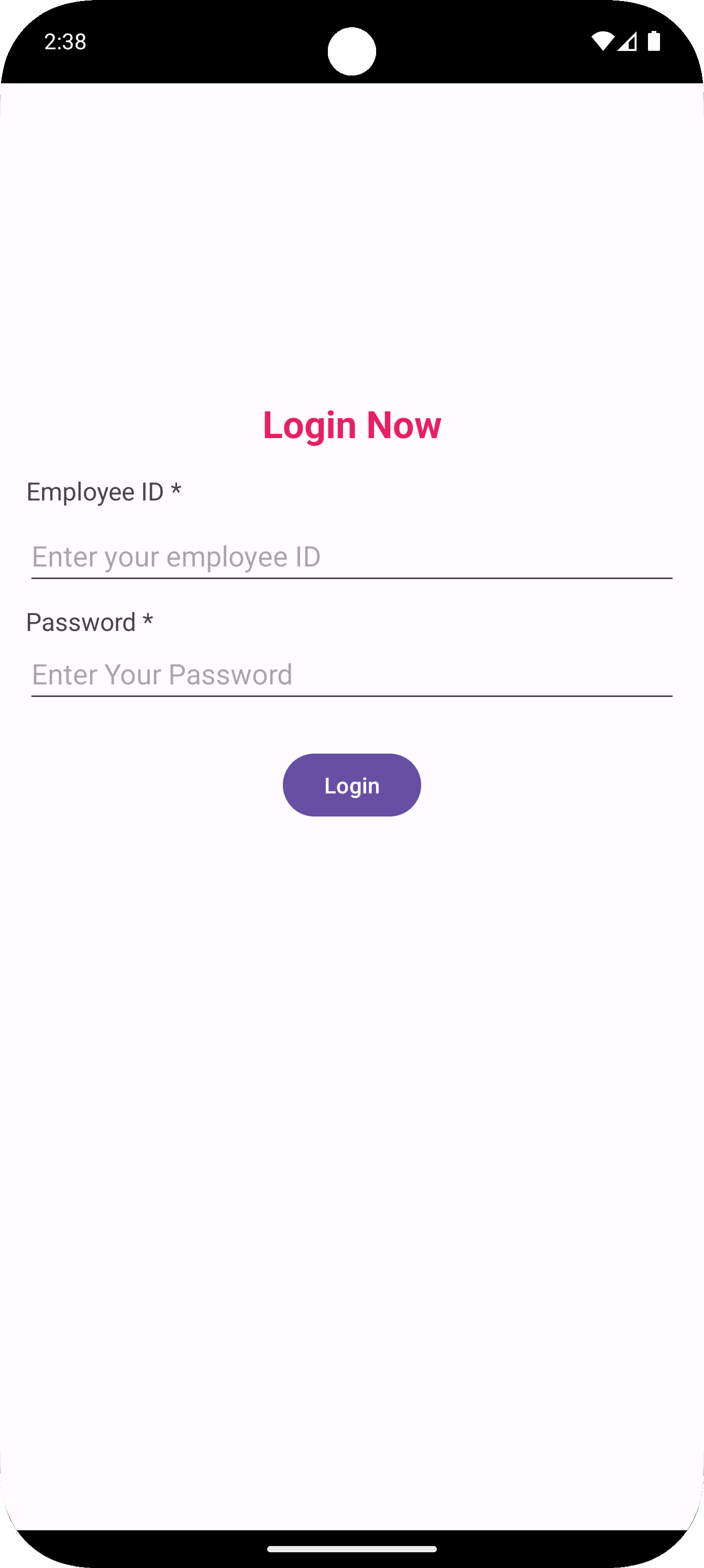Image resolution: width=704 pixels, height=1568 pixels.
Task: Tap the purple Login button
Action: pos(351,785)
